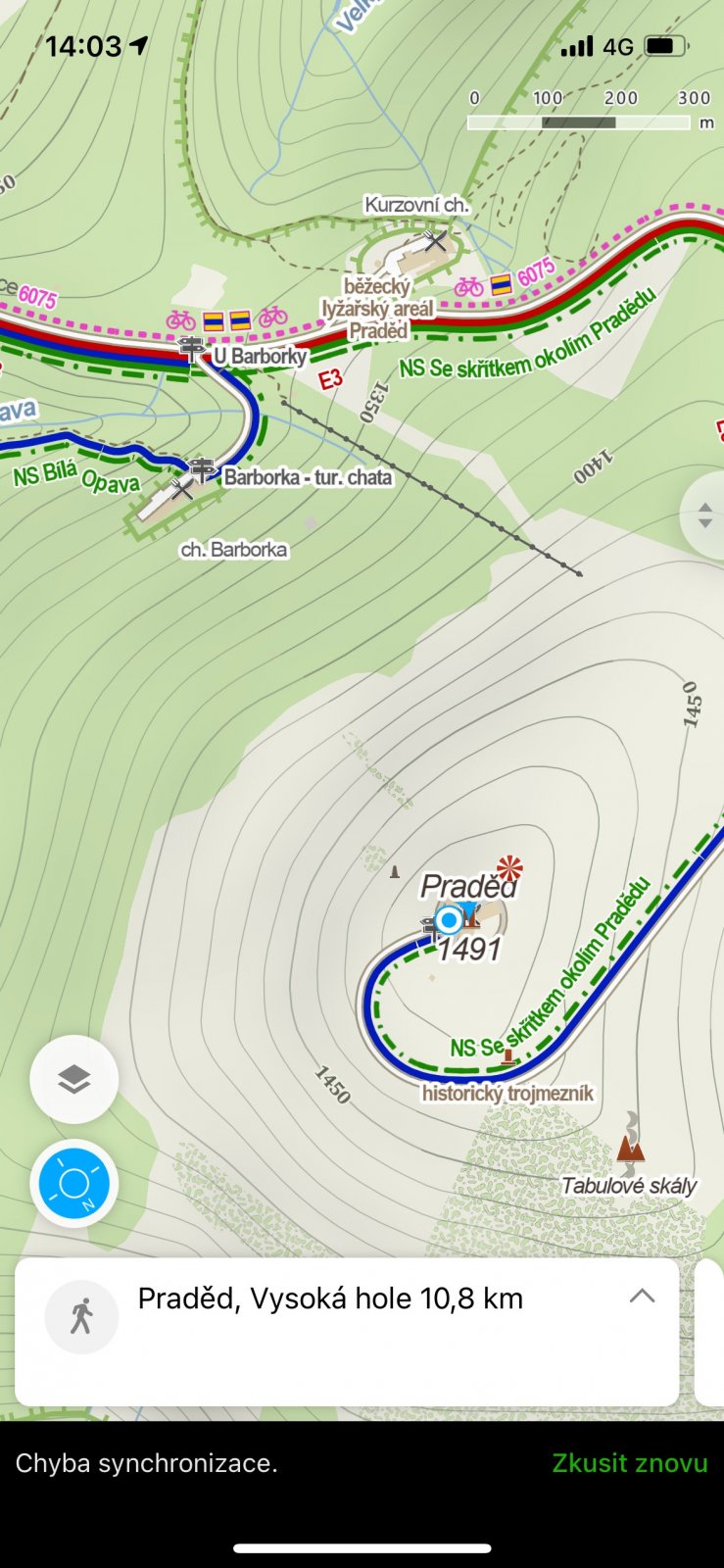Open the Praděd, Vysoká hole 10,8 km card
The height and width of the screenshot is (1568, 724).
pyautogui.click(x=347, y=1332)
